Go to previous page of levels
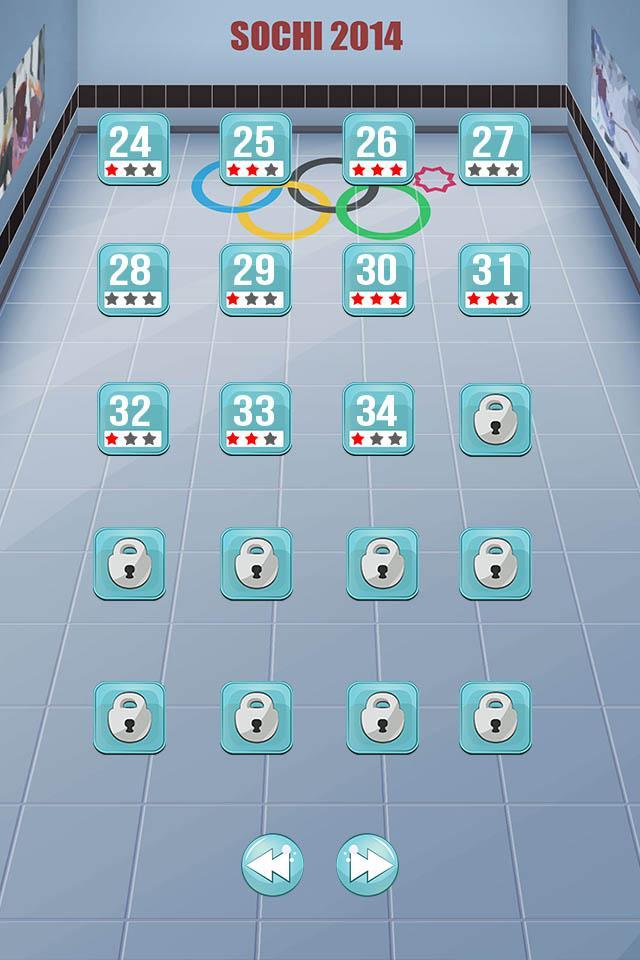Image resolution: width=640 pixels, height=960 pixels. [272, 865]
